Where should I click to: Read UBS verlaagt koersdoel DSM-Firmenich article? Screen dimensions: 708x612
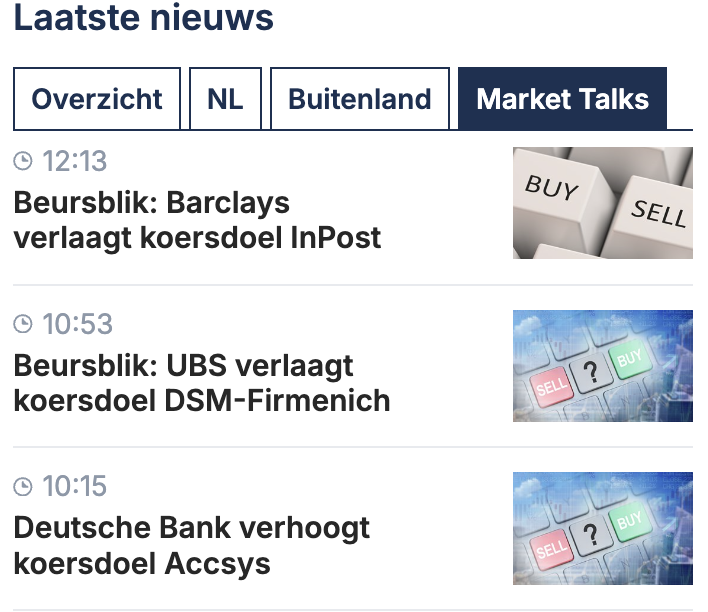point(201,383)
